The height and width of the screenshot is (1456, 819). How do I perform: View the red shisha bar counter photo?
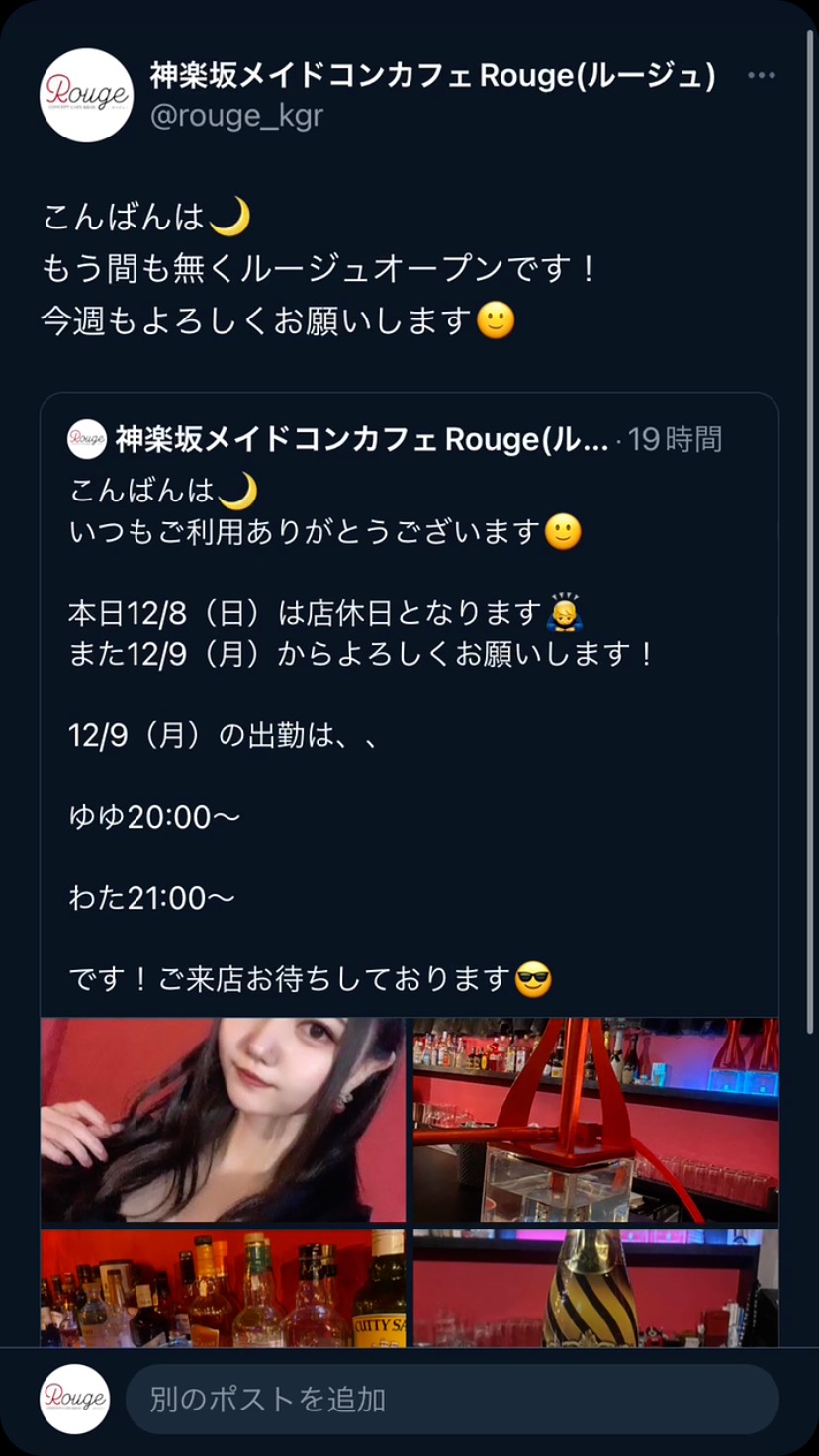coord(595,1120)
